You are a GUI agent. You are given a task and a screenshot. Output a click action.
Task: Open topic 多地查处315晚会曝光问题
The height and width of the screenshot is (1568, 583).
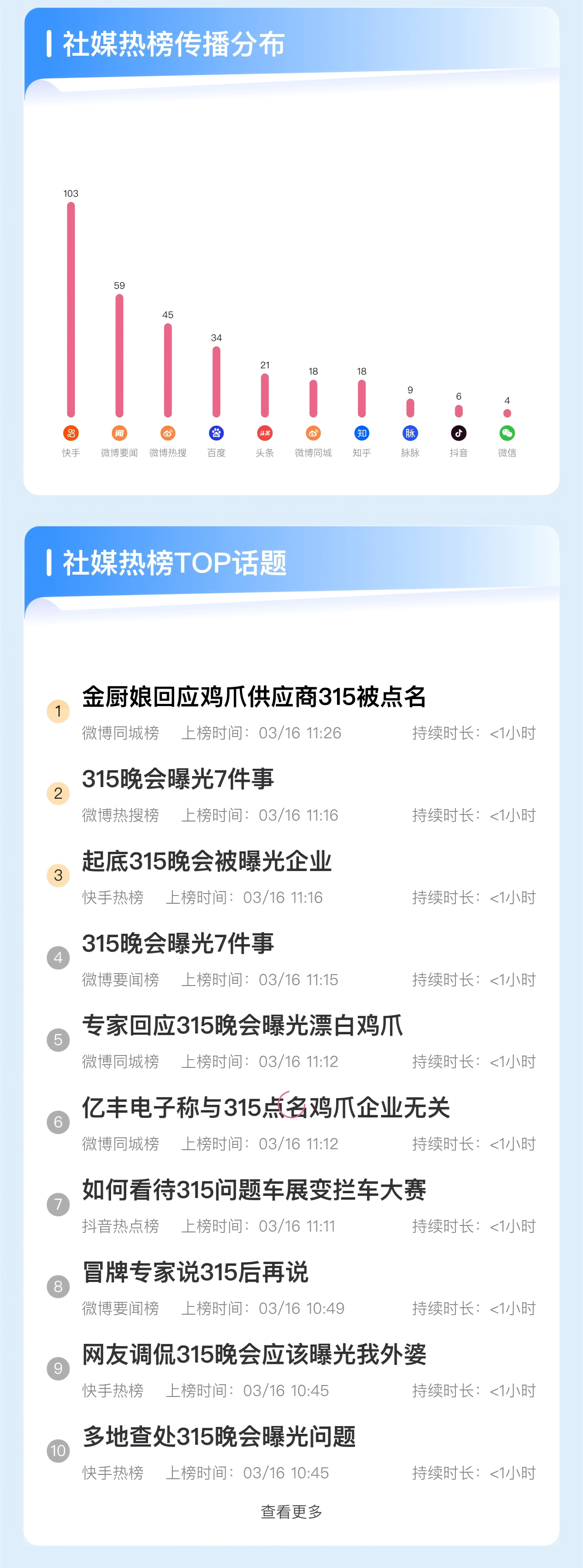tap(219, 1437)
